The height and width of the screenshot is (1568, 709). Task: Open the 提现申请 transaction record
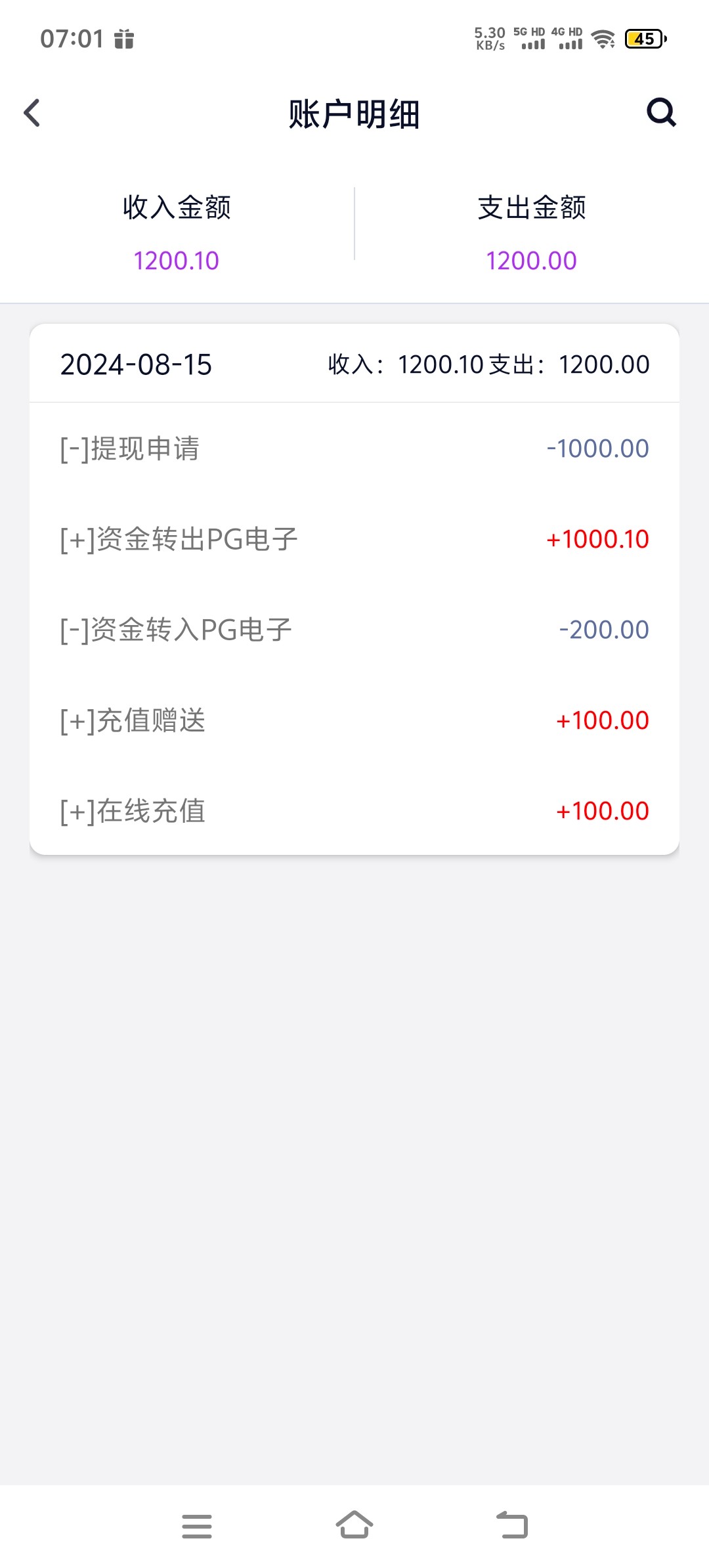354,448
